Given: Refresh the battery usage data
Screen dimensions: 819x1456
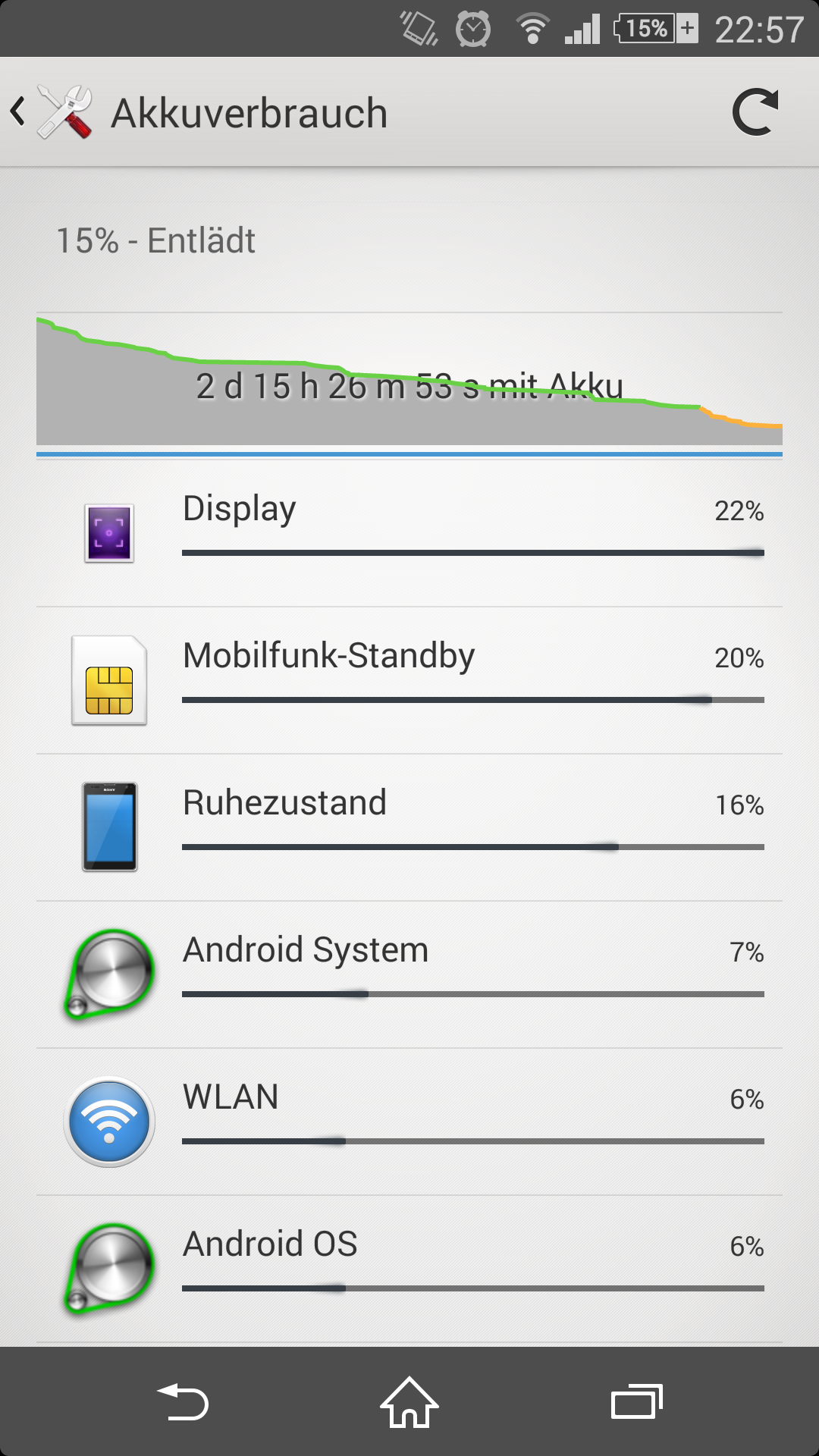Looking at the screenshot, I should pyautogui.click(x=755, y=112).
